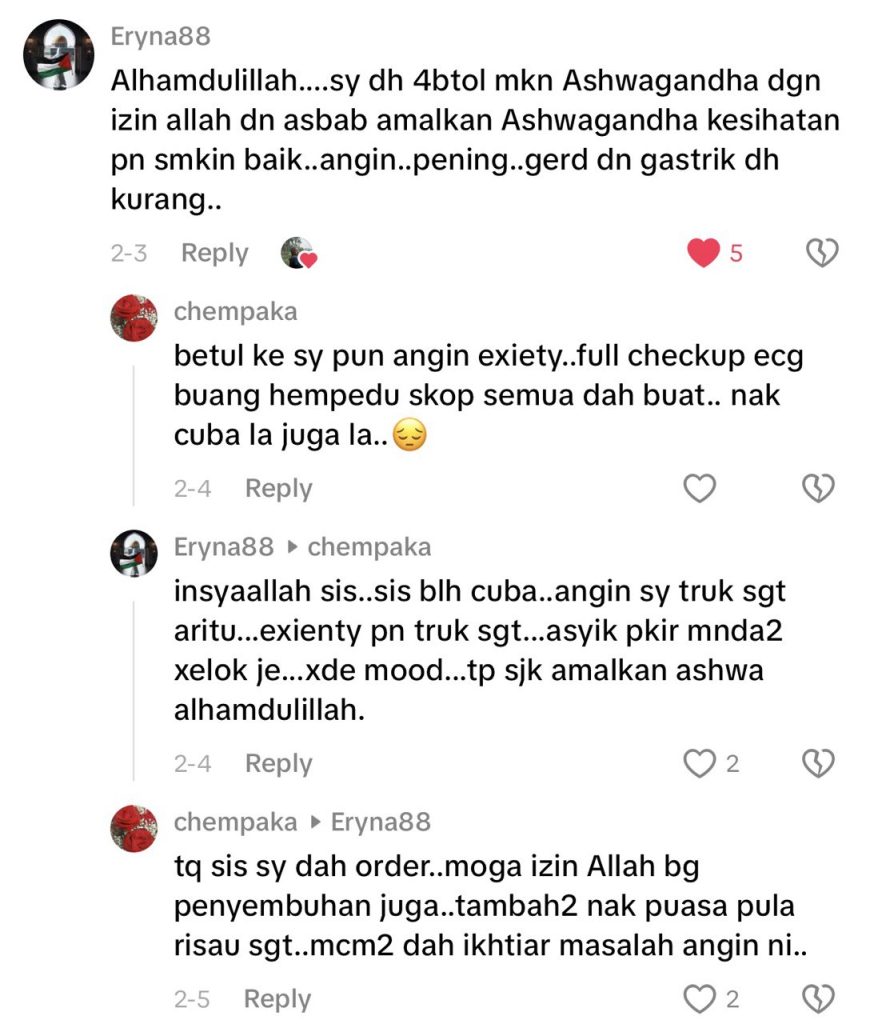Image resolution: width=870 pixels, height=1024 pixels.
Task: Dislike Eryna88's Ashwagandha comment
Action: coord(820,254)
